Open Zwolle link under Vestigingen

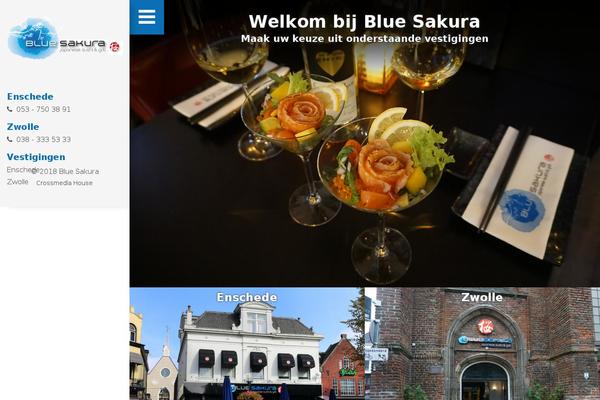coord(18,182)
